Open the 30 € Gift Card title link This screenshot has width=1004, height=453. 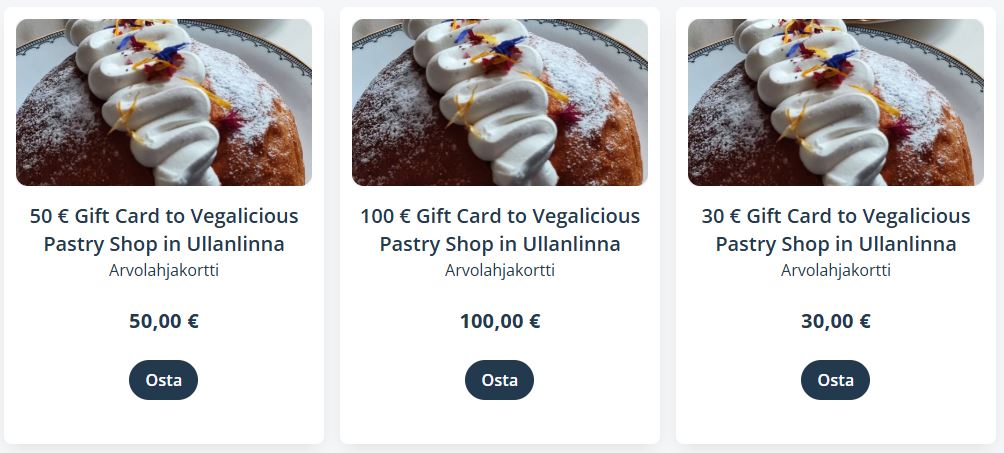click(x=836, y=230)
